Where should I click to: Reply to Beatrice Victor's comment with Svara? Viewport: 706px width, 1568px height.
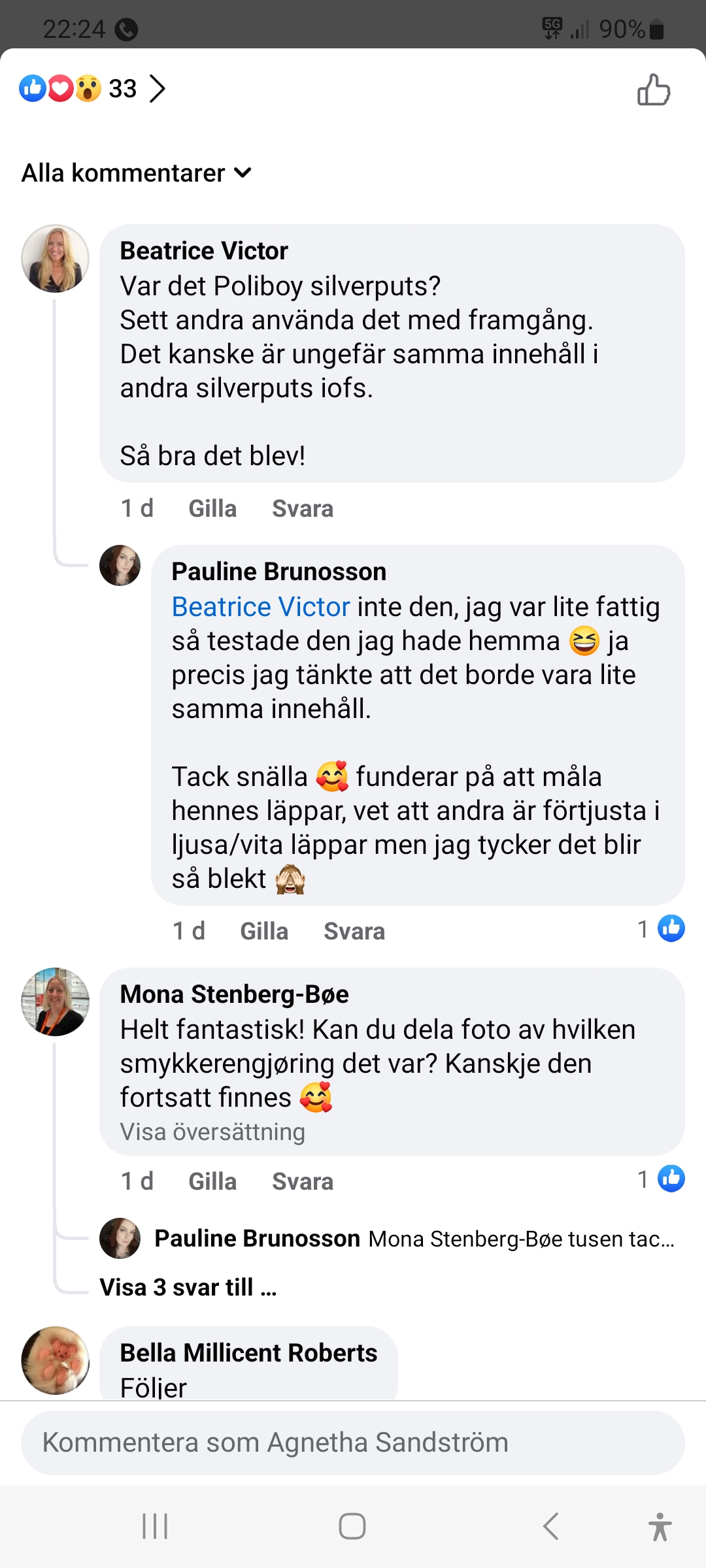(x=303, y=509)
